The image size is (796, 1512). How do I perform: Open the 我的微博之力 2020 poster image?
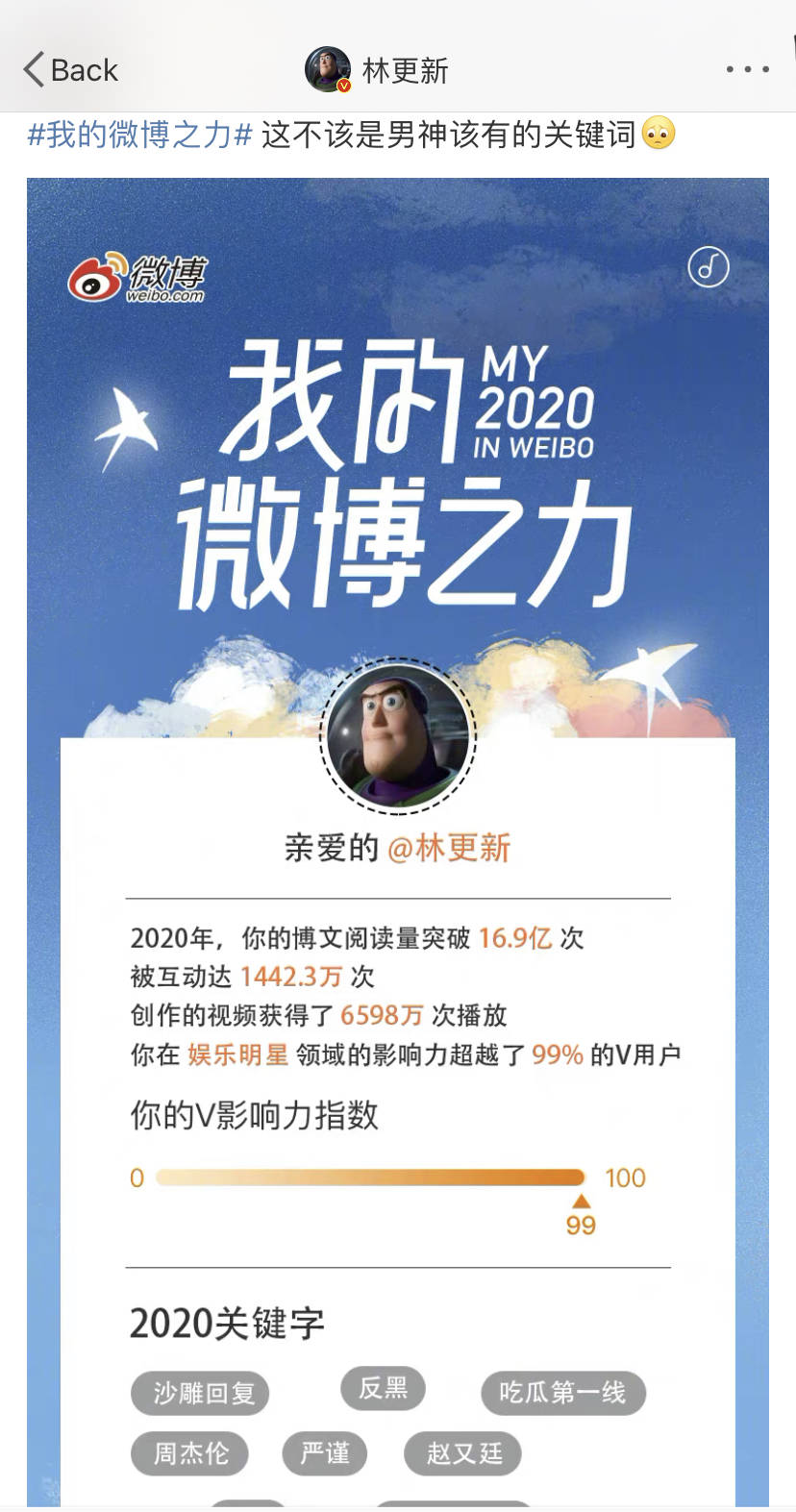coord(397,673)
